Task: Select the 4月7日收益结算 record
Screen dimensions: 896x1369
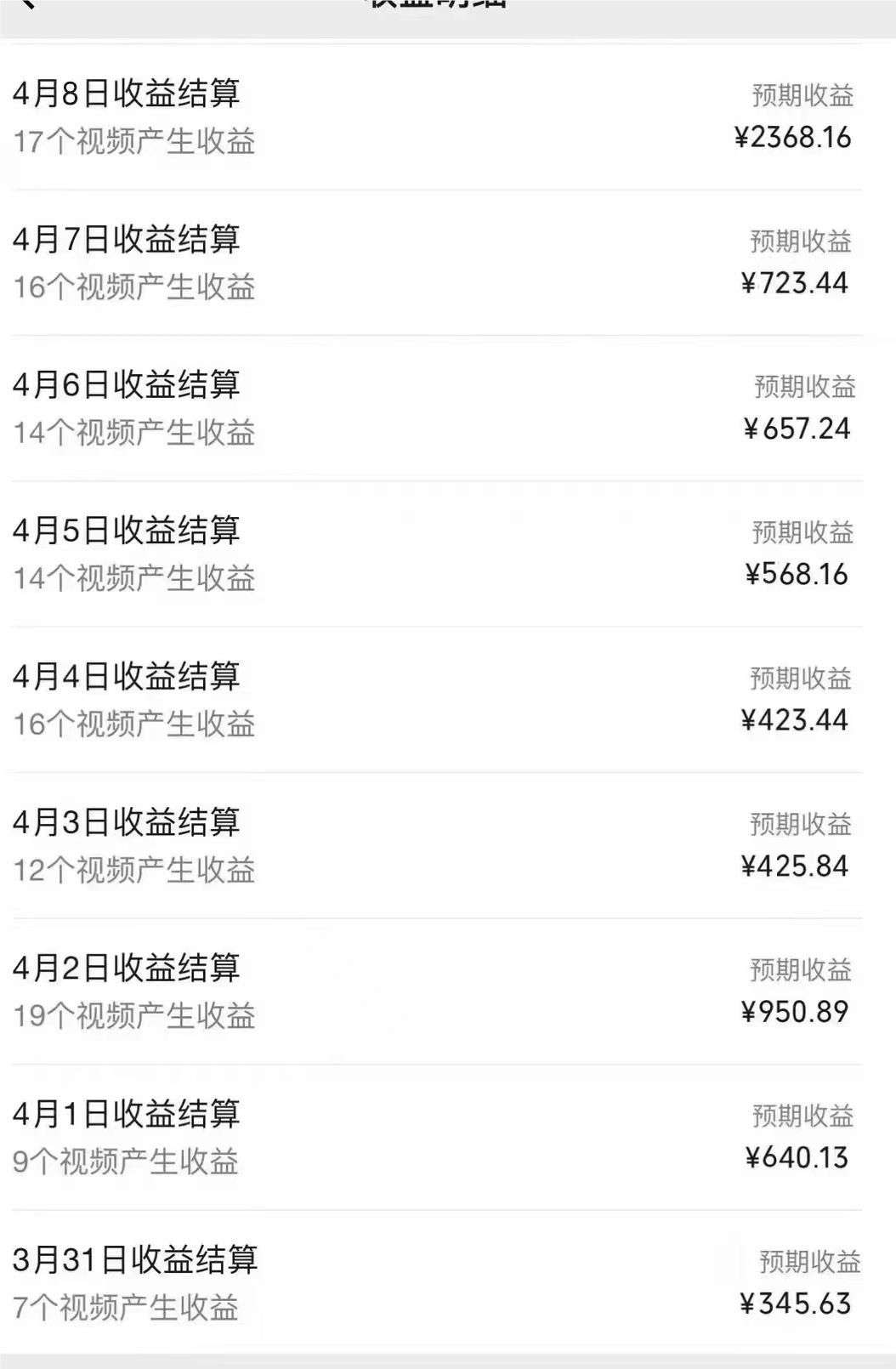Action: pos(128,241)
